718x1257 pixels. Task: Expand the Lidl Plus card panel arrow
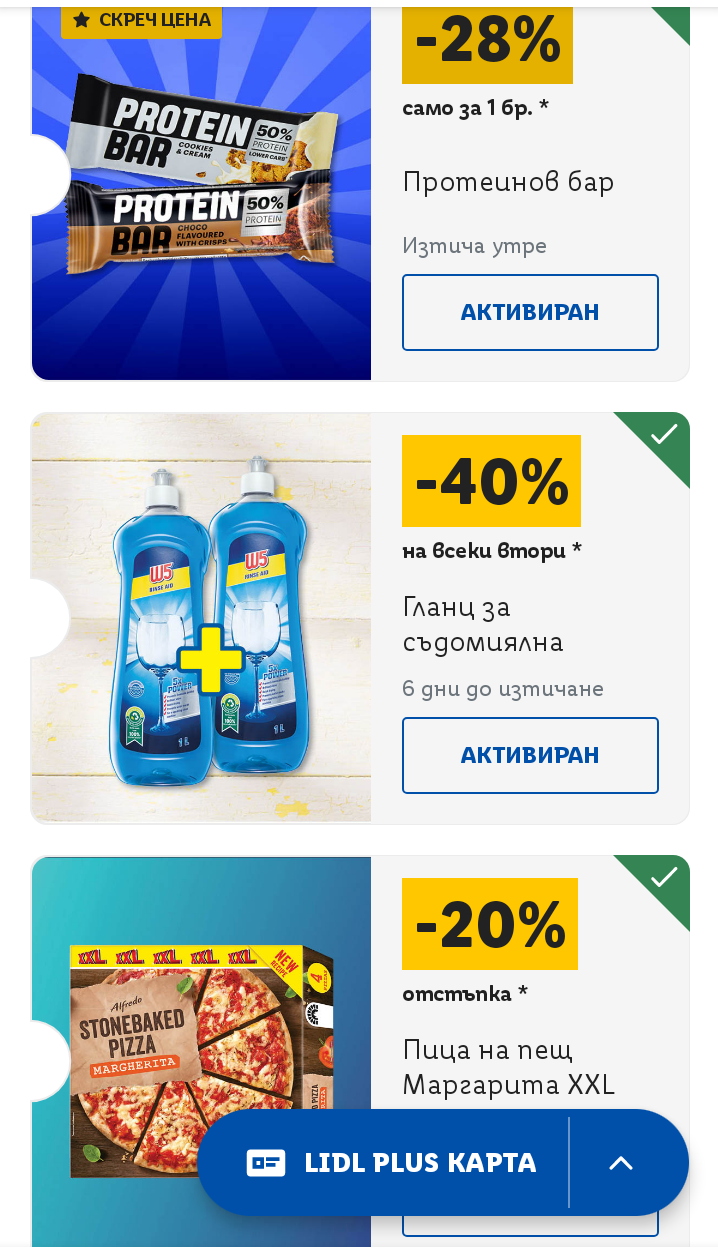coord(621,1163)
